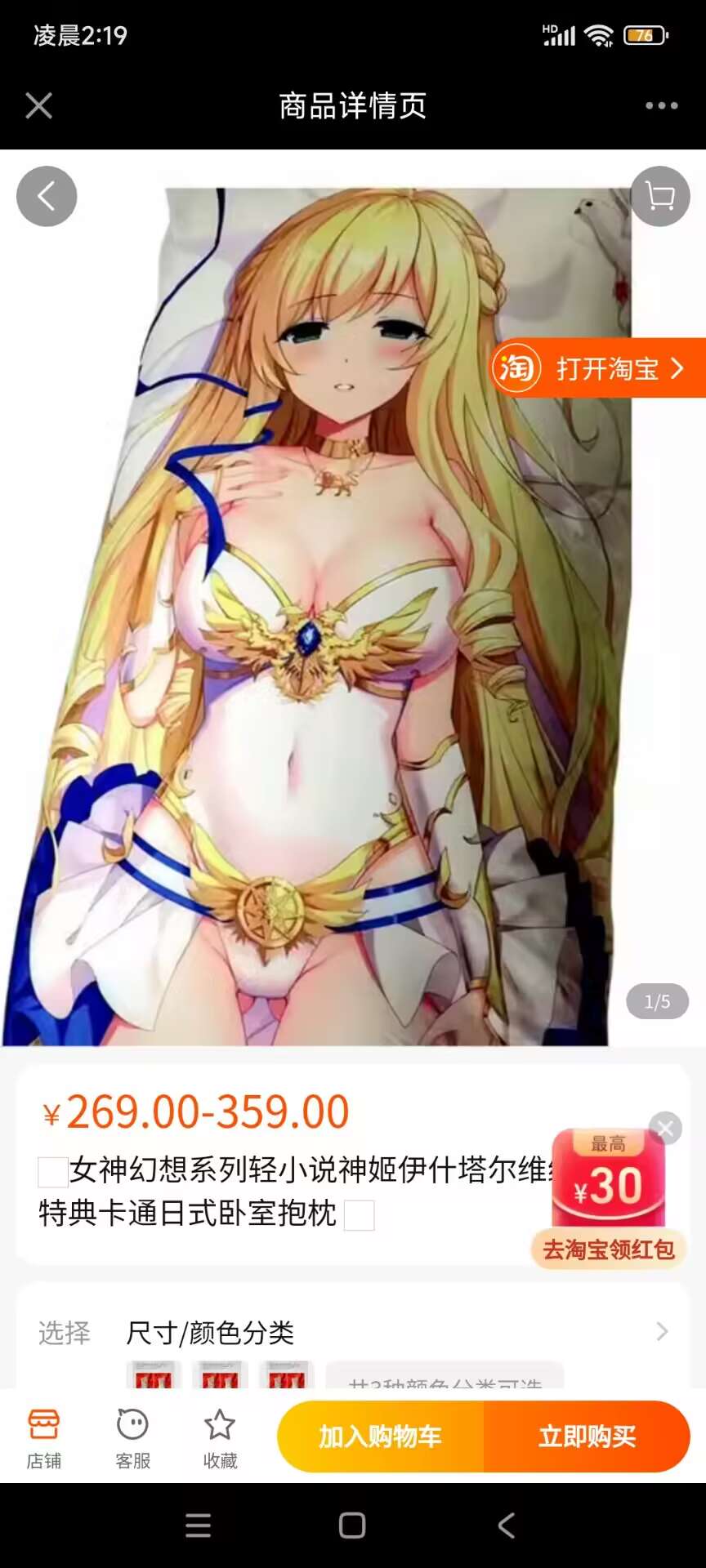The image size is (706, 1568).
Task: Go to the system home screen
Action: coord(352,1526)
